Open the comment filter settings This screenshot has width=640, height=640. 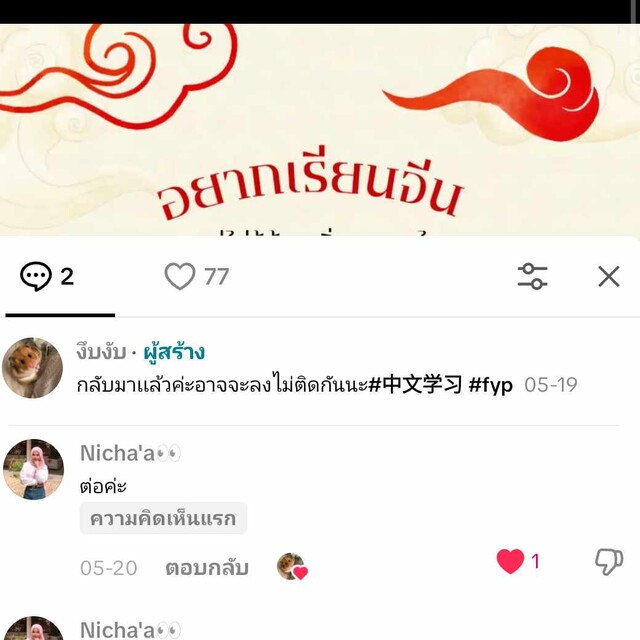pyautogui.click(x=532, y=276)
